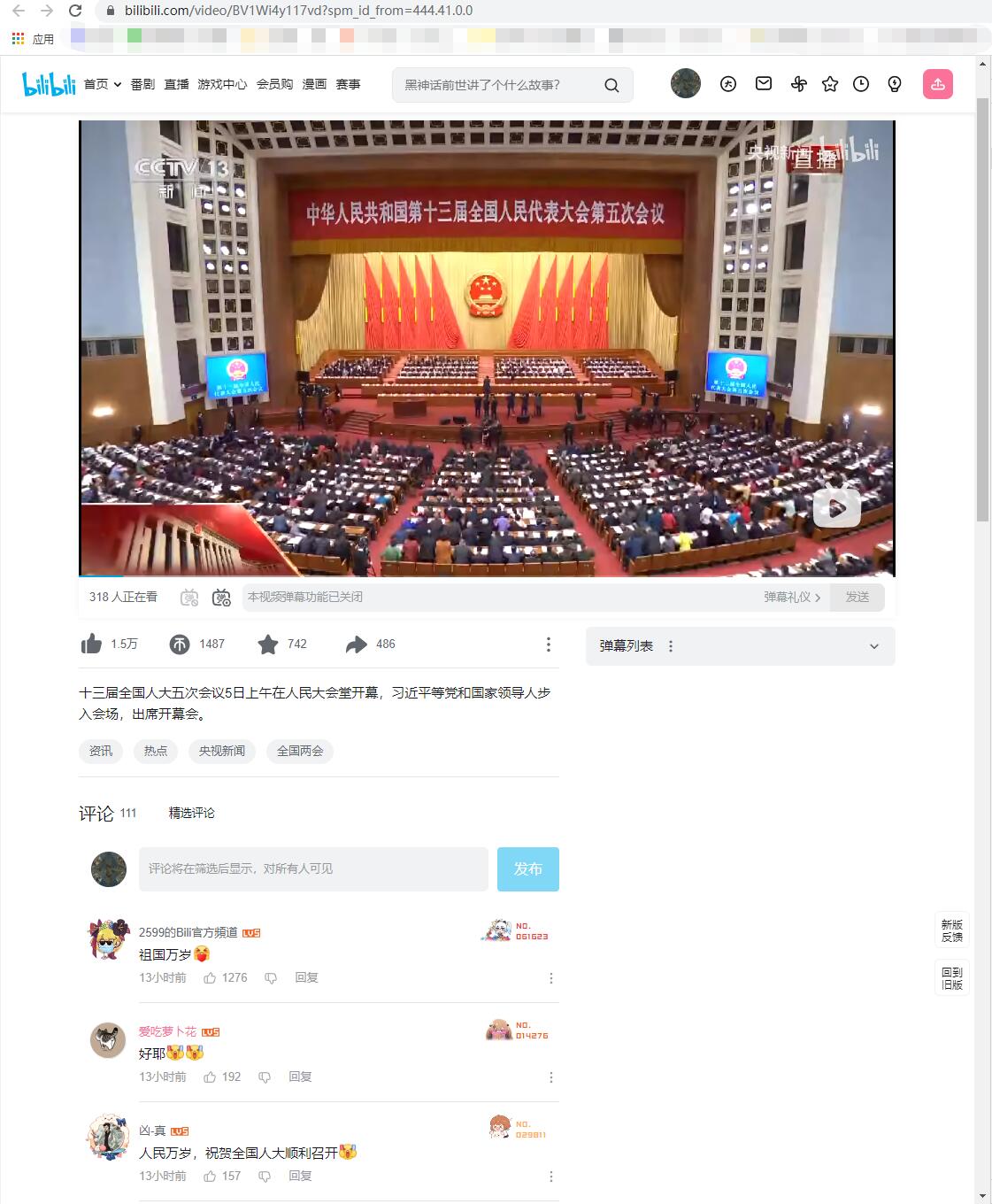Open favorites star in the header
The image size is (992, 1204).
tap(830, 84)
